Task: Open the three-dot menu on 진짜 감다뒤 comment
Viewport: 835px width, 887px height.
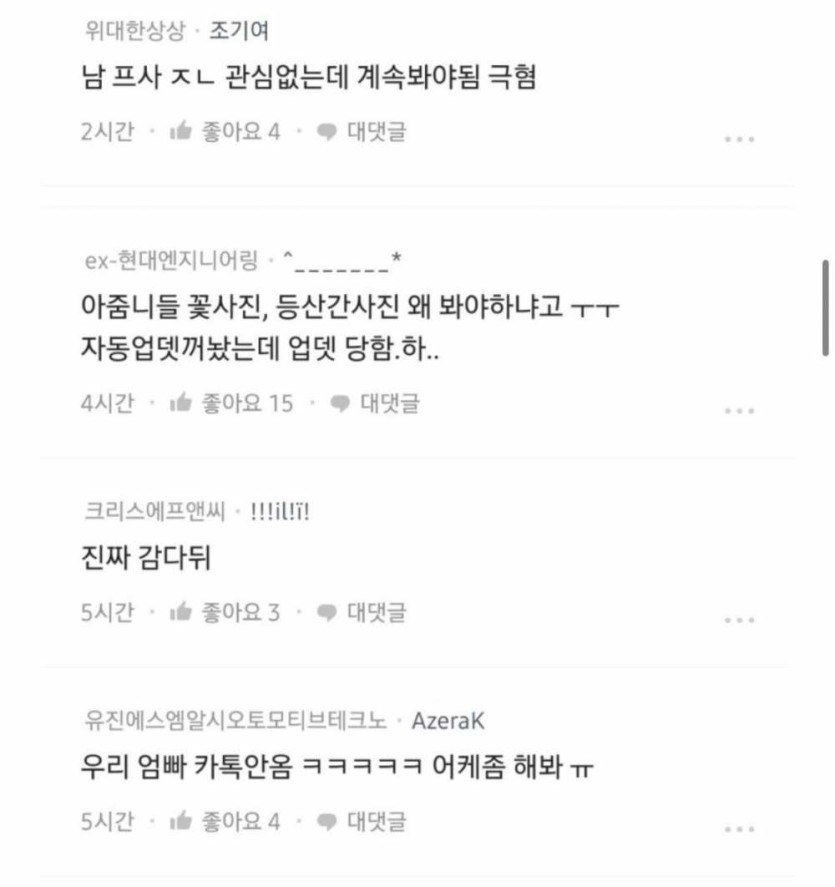Action: [x=739, y=620]
